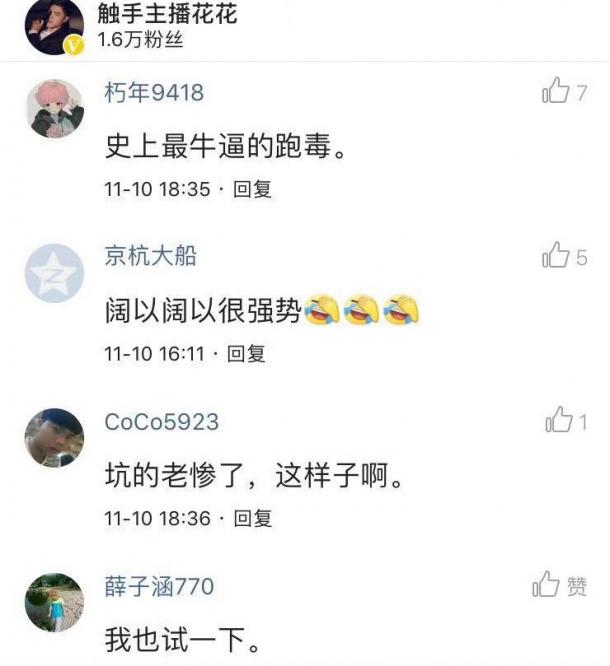
Task: Reply to CoCo5923's comment
Action: point(252,518)
